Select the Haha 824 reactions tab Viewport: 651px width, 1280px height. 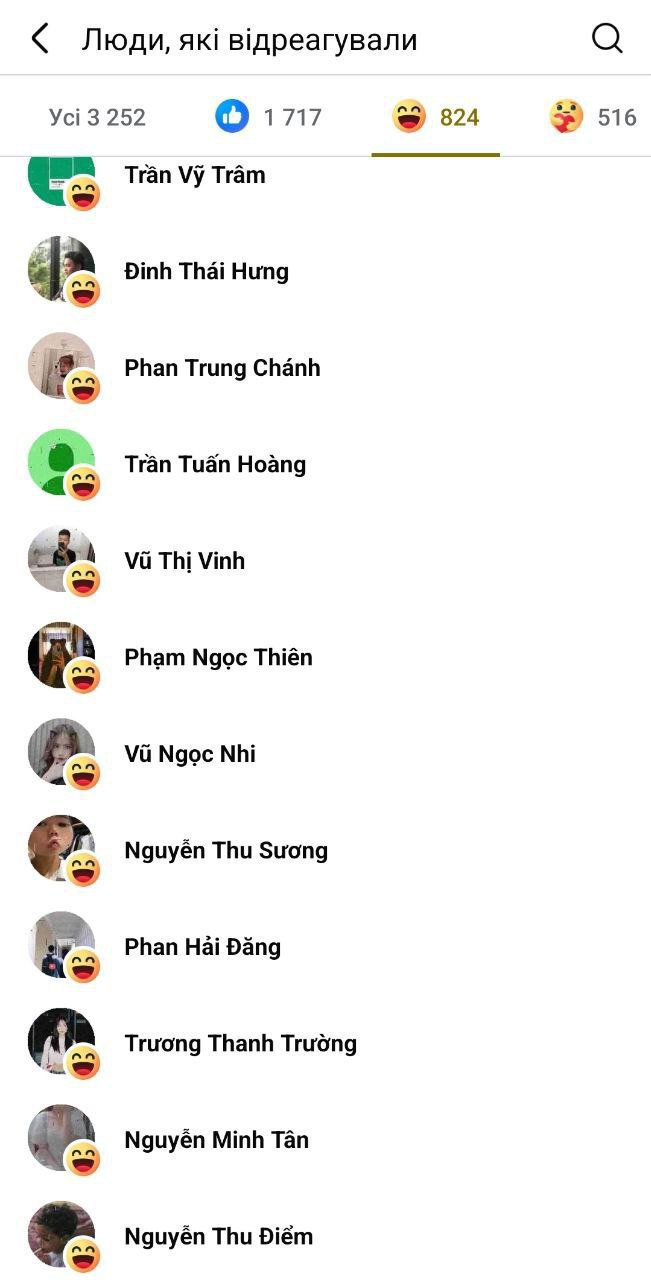tap(435, 117)
